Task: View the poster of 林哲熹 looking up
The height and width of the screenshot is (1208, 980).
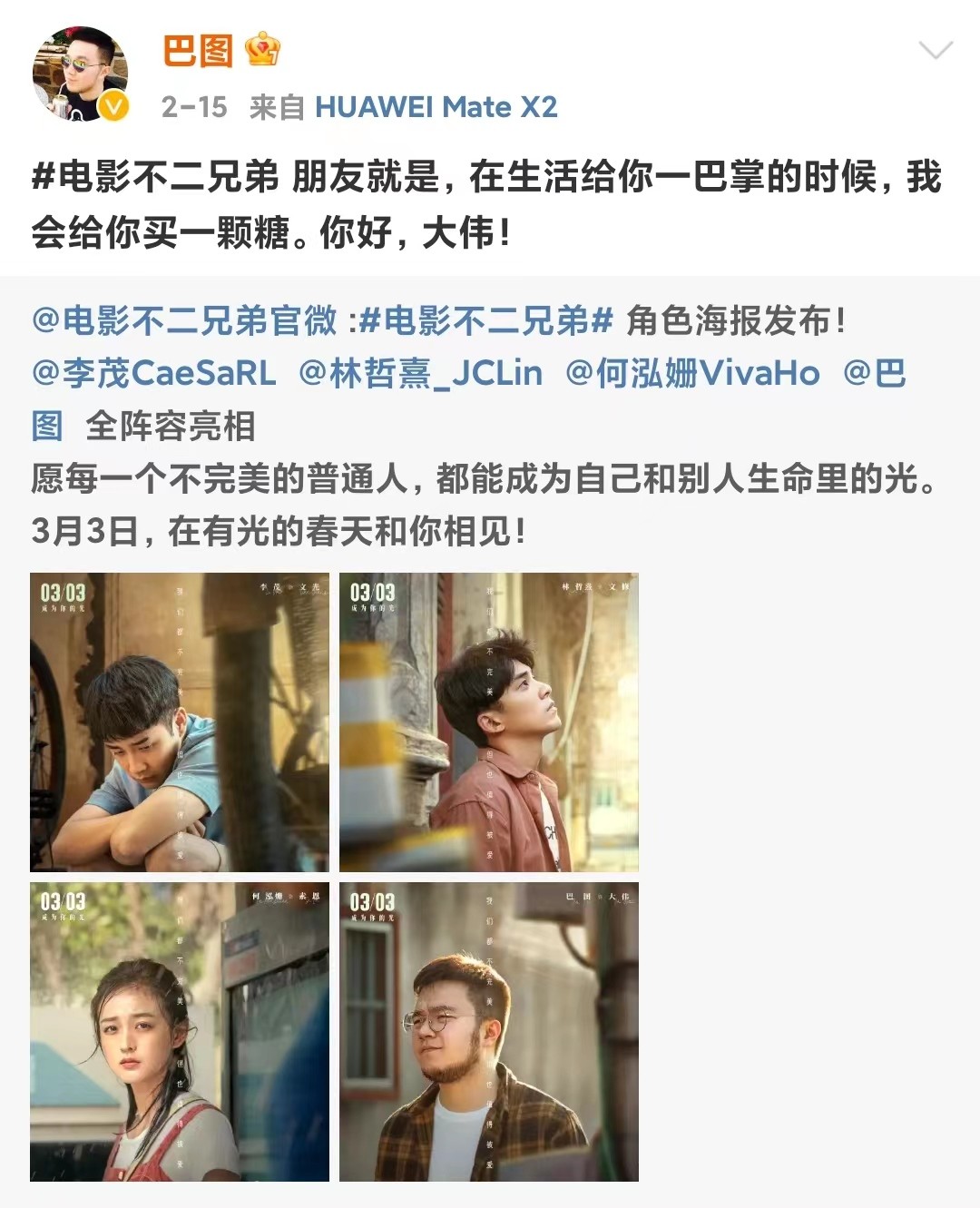Action: click(x=489, y=722)
